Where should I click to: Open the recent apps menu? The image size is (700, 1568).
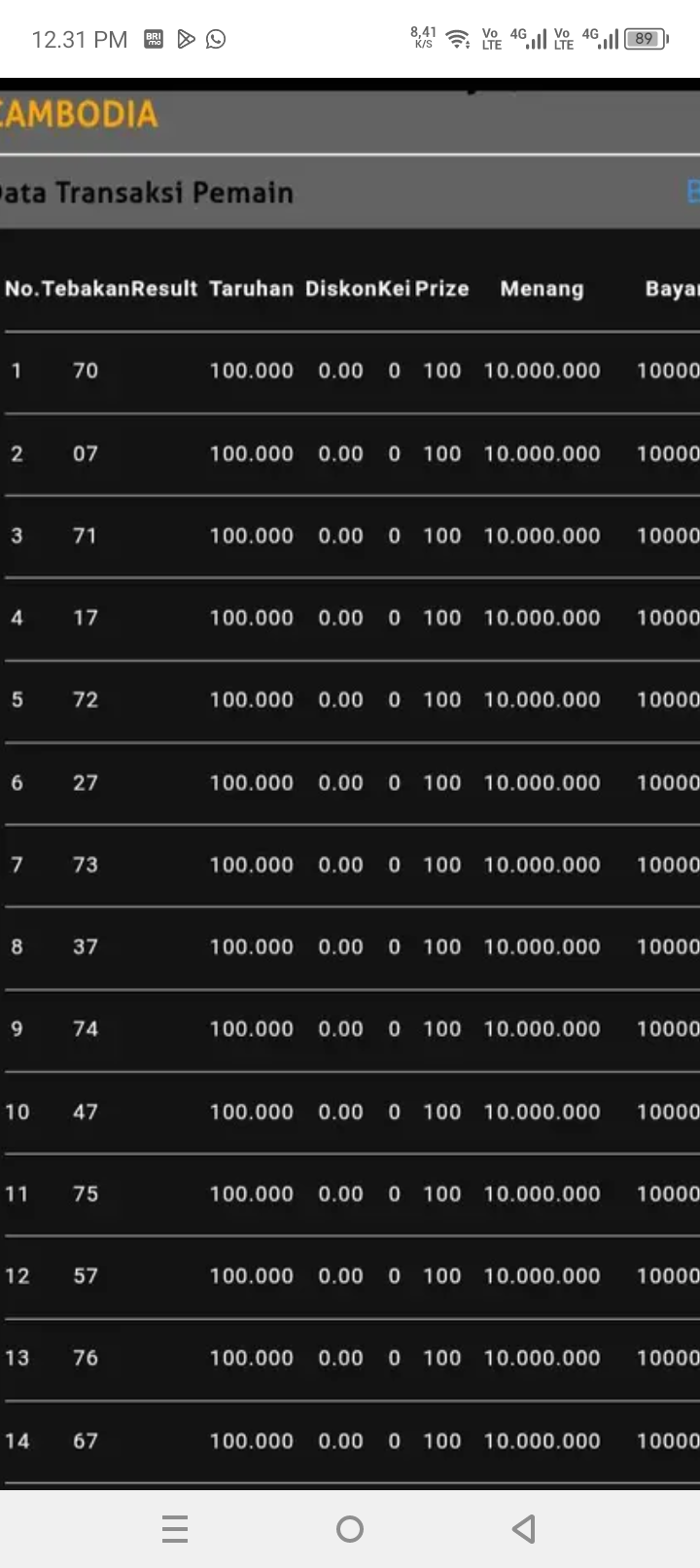click(x=175, y=1529)
